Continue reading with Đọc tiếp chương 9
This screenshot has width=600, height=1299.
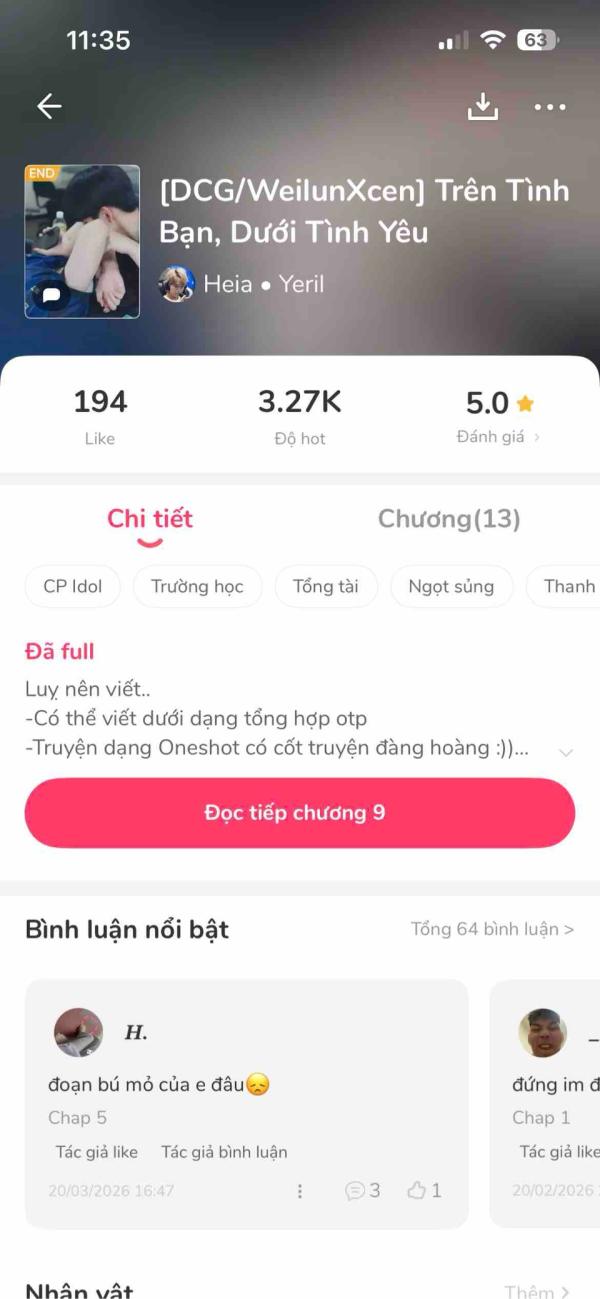300,813
